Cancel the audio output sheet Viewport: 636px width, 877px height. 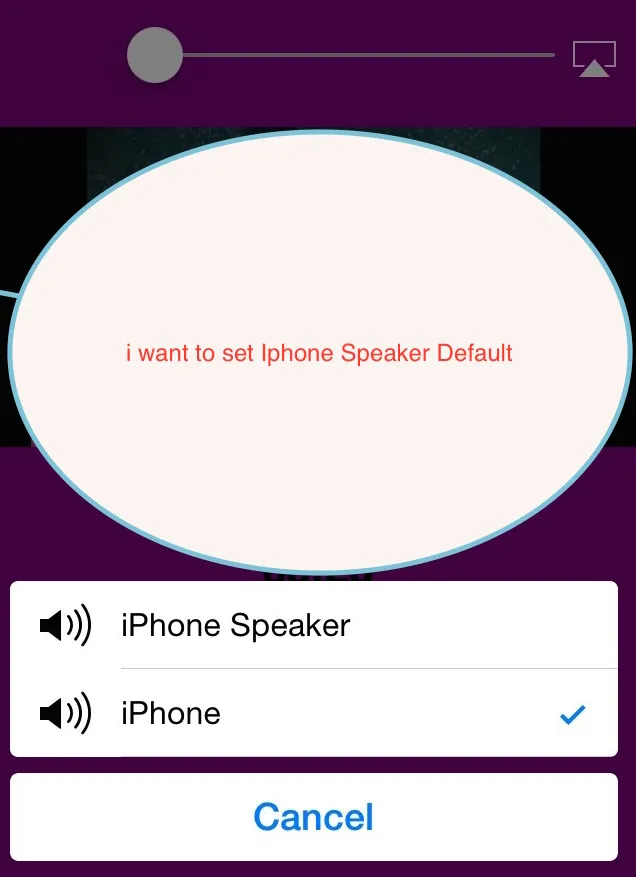click(313, 817)
